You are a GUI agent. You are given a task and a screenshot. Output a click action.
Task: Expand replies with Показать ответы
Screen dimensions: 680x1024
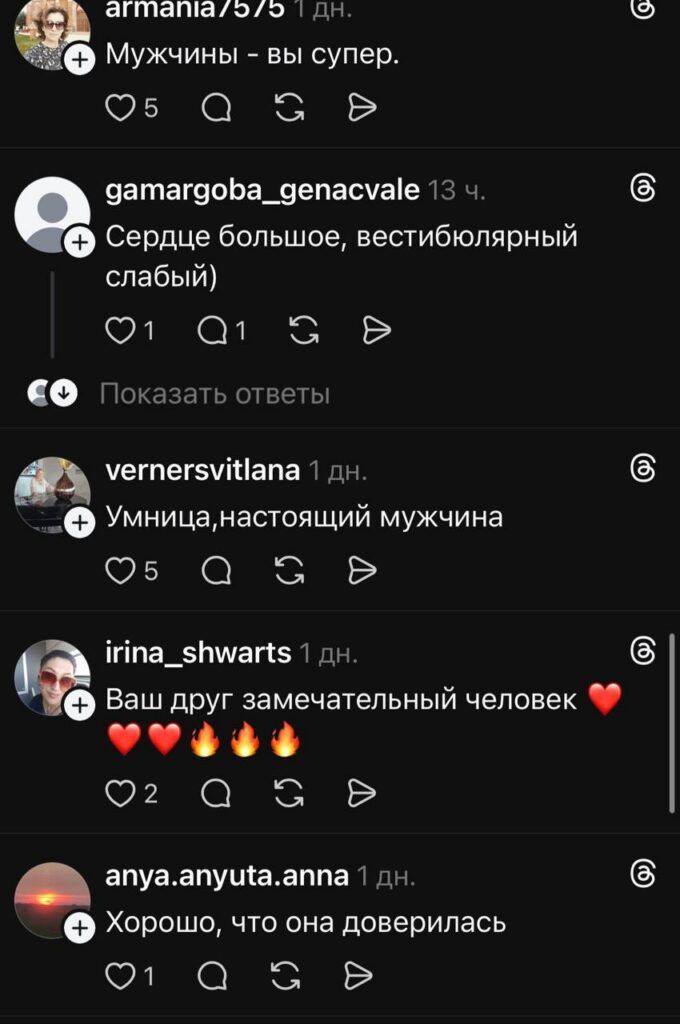[214, 394]
